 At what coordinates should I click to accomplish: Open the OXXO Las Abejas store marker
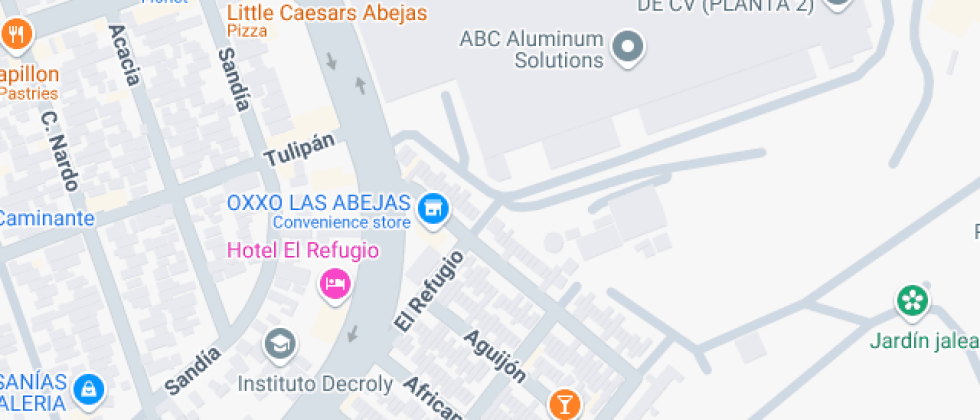pos(434,209)
